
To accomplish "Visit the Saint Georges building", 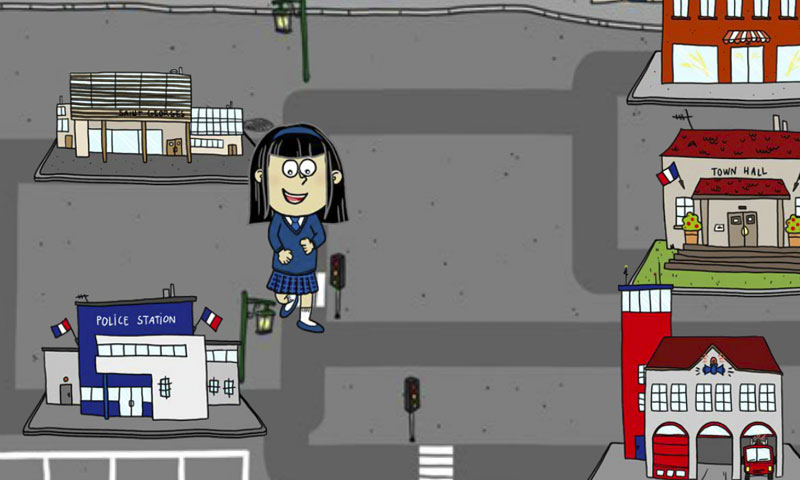I will click(x=150, y=120).
